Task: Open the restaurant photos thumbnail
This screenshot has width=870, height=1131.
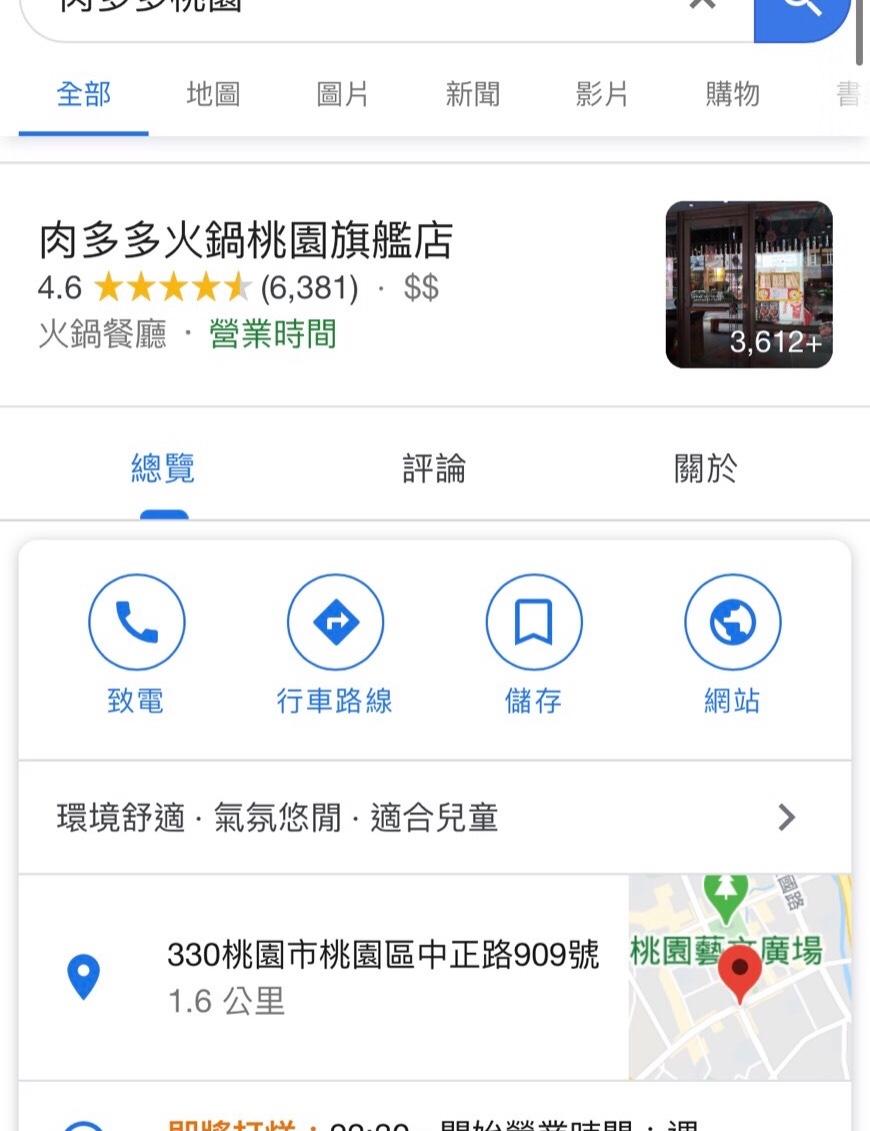Action: click(x=749, y=285)
